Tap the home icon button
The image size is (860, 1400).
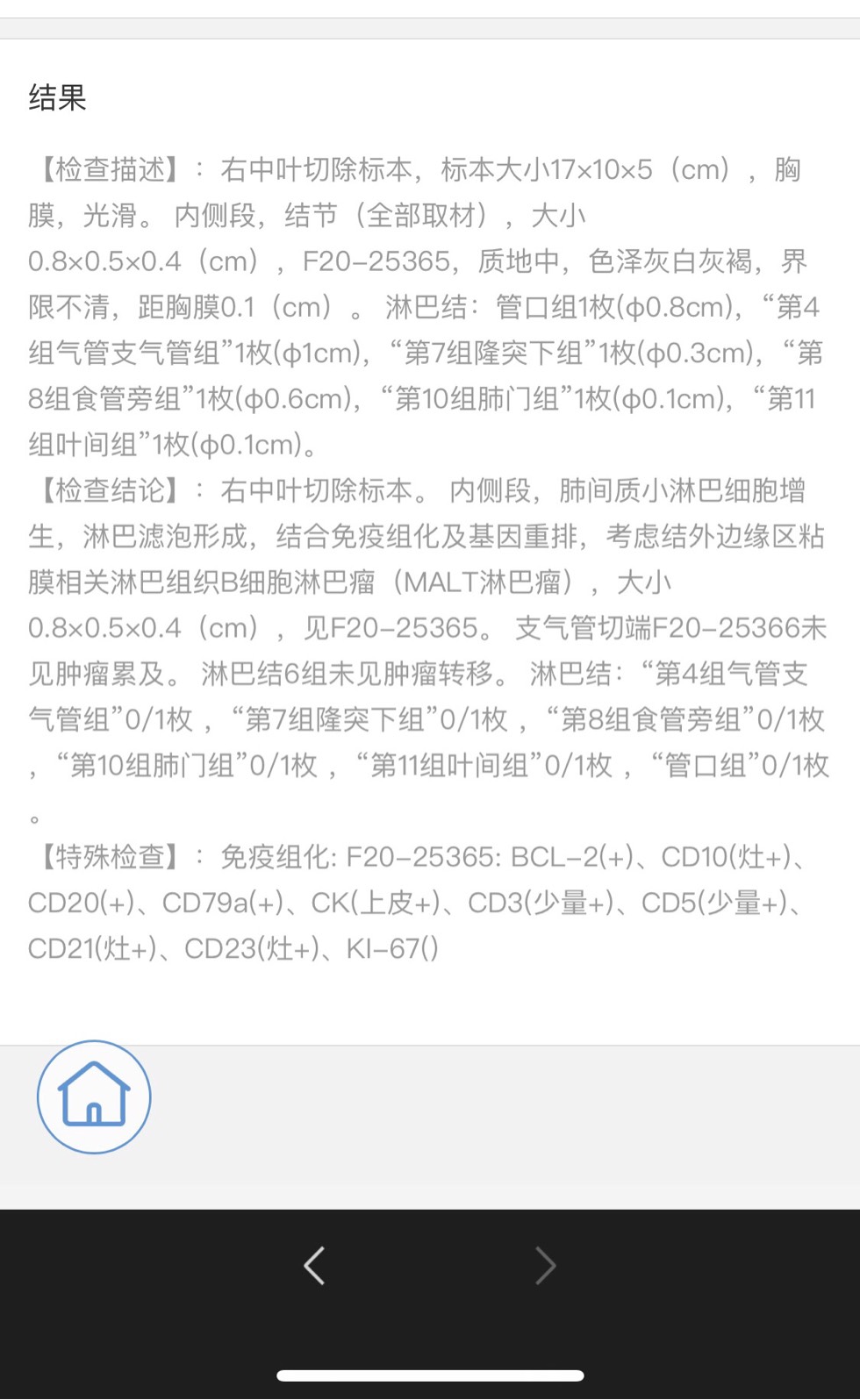[94, 1096]
